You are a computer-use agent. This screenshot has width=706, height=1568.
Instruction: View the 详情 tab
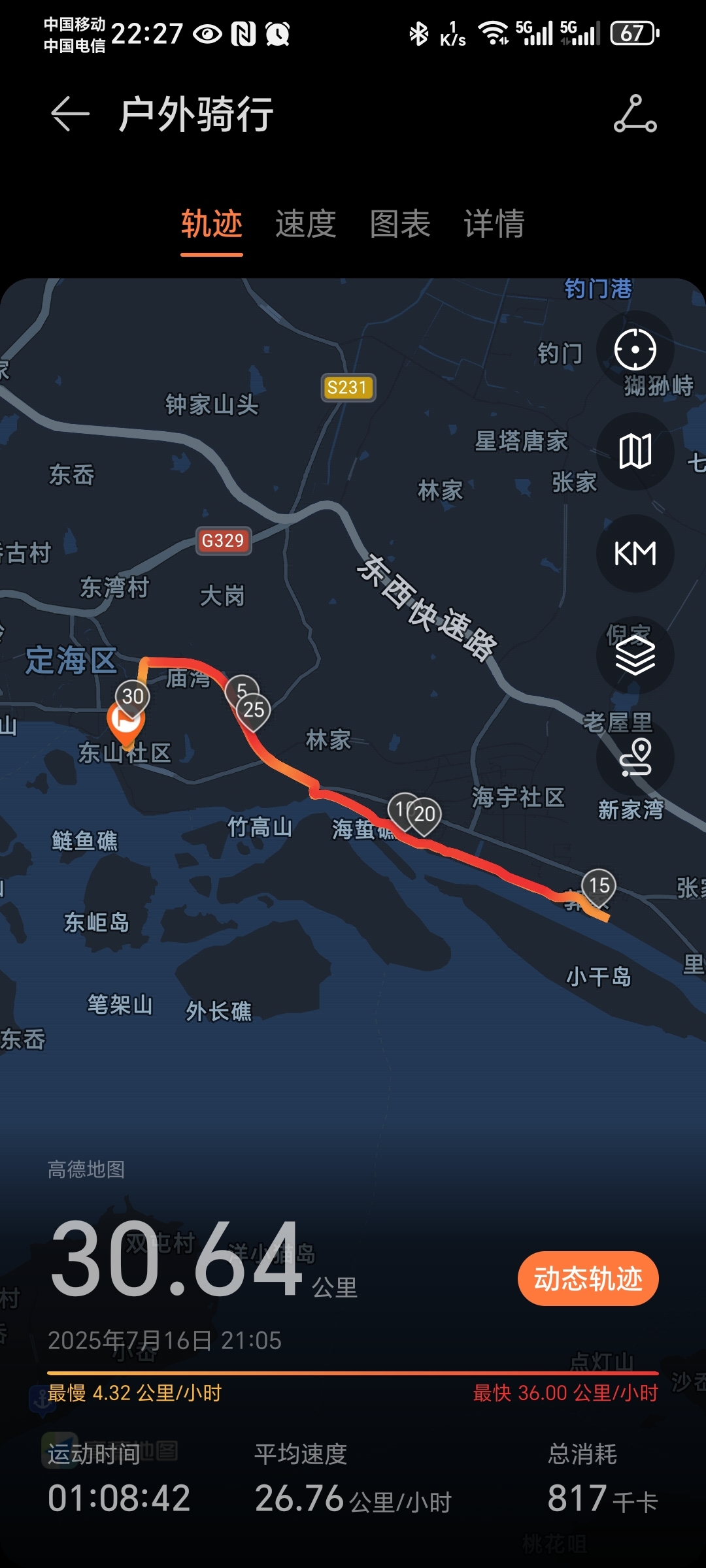point(494,224)
